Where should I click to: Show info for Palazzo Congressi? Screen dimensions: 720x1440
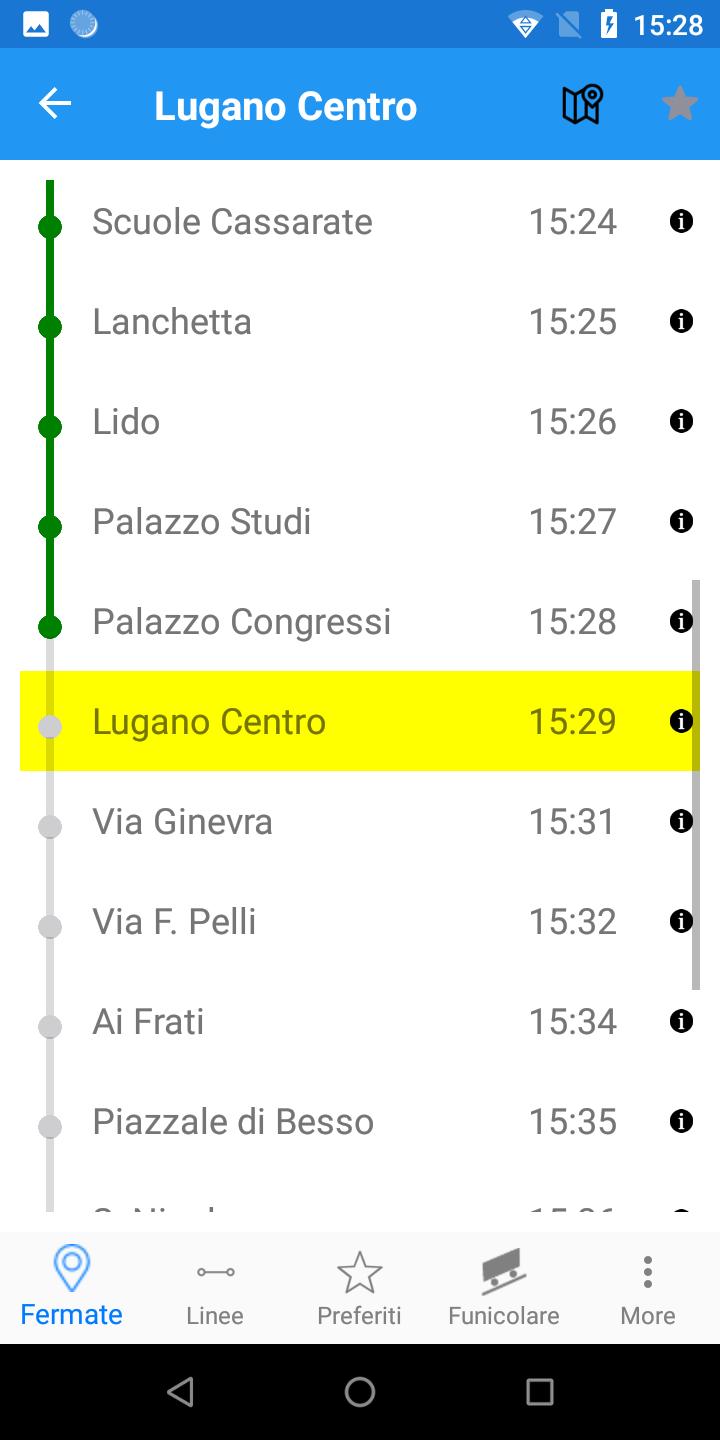pos(681,621)
